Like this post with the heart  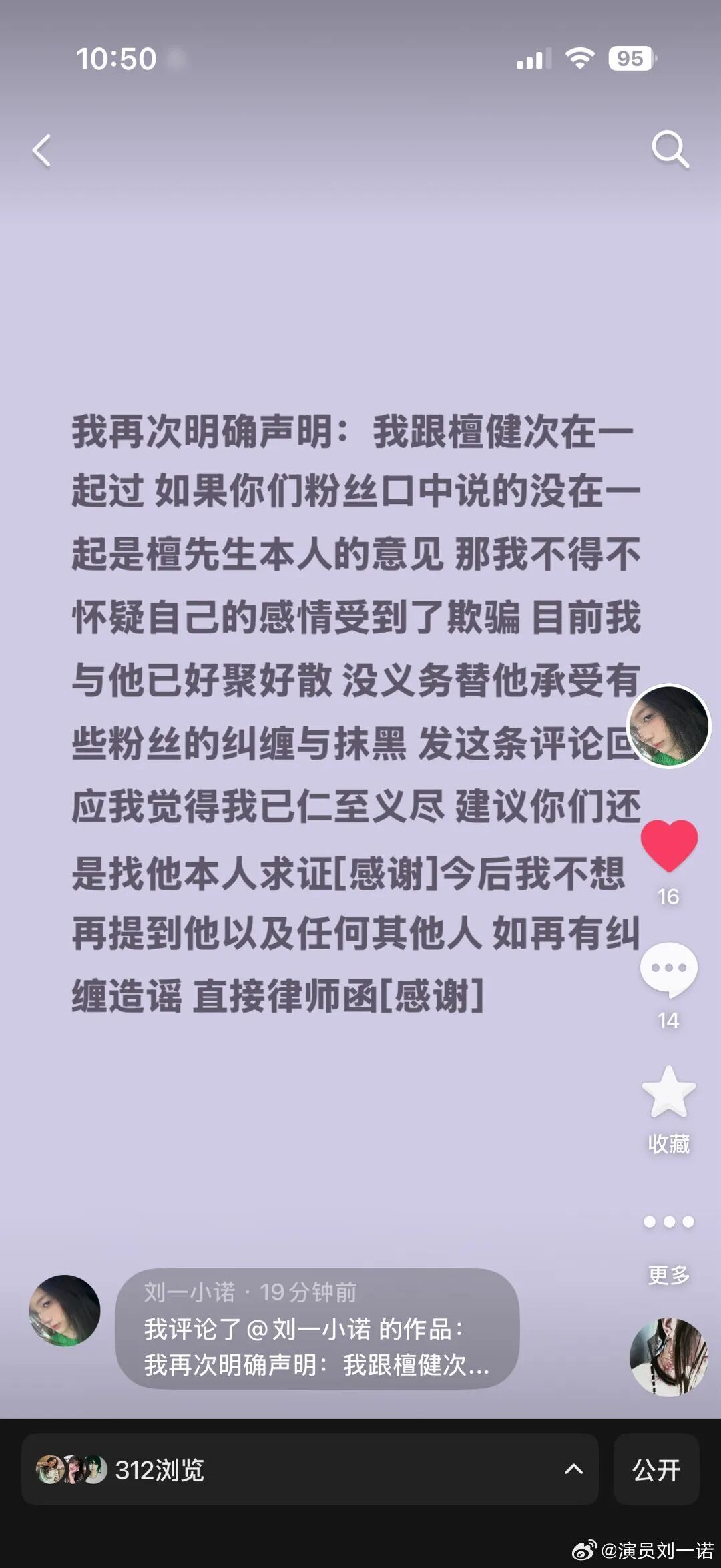coord(669,846)
